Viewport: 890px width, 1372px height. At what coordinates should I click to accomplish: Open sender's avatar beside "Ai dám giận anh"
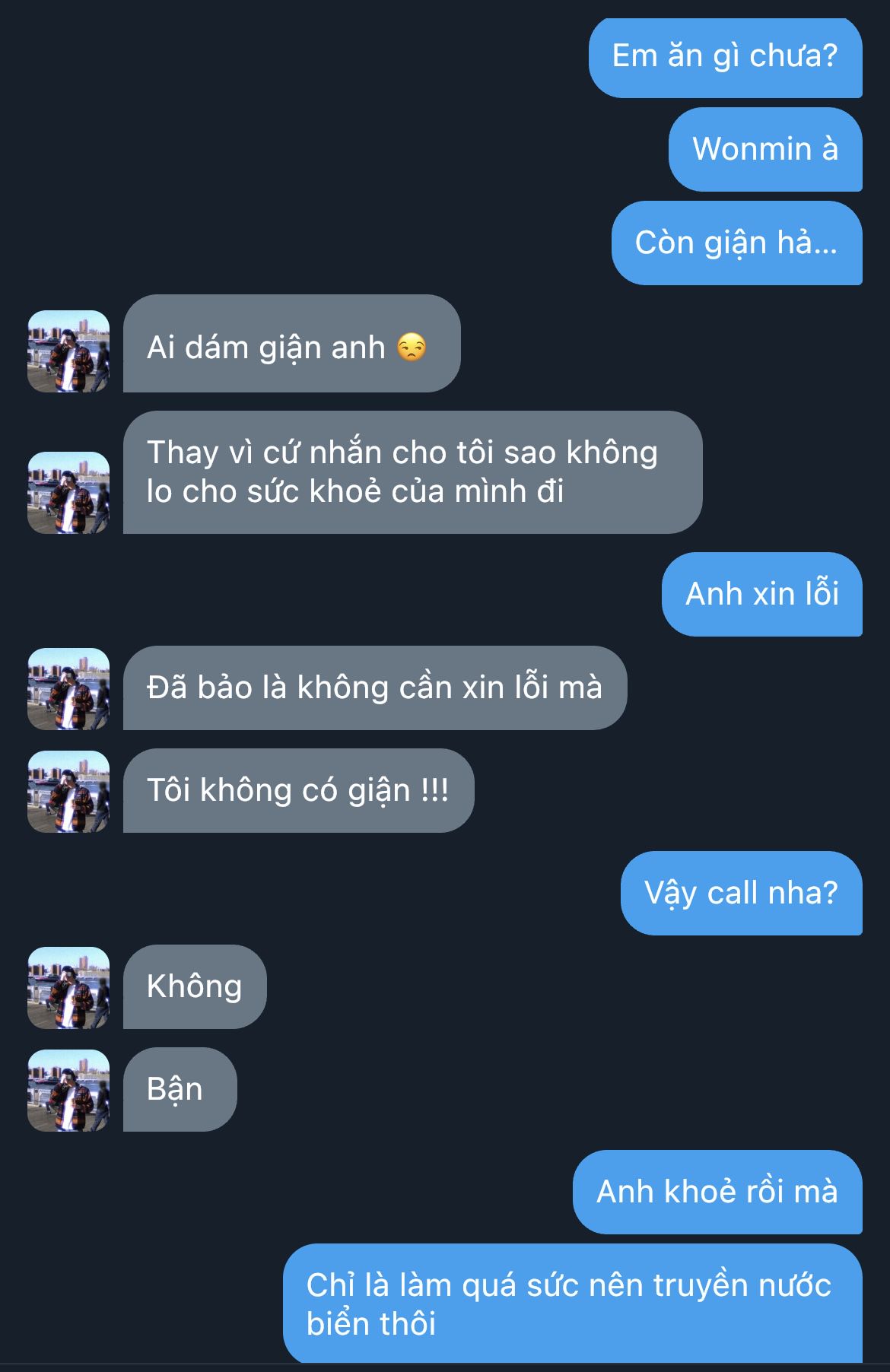(x=68, y=351)
